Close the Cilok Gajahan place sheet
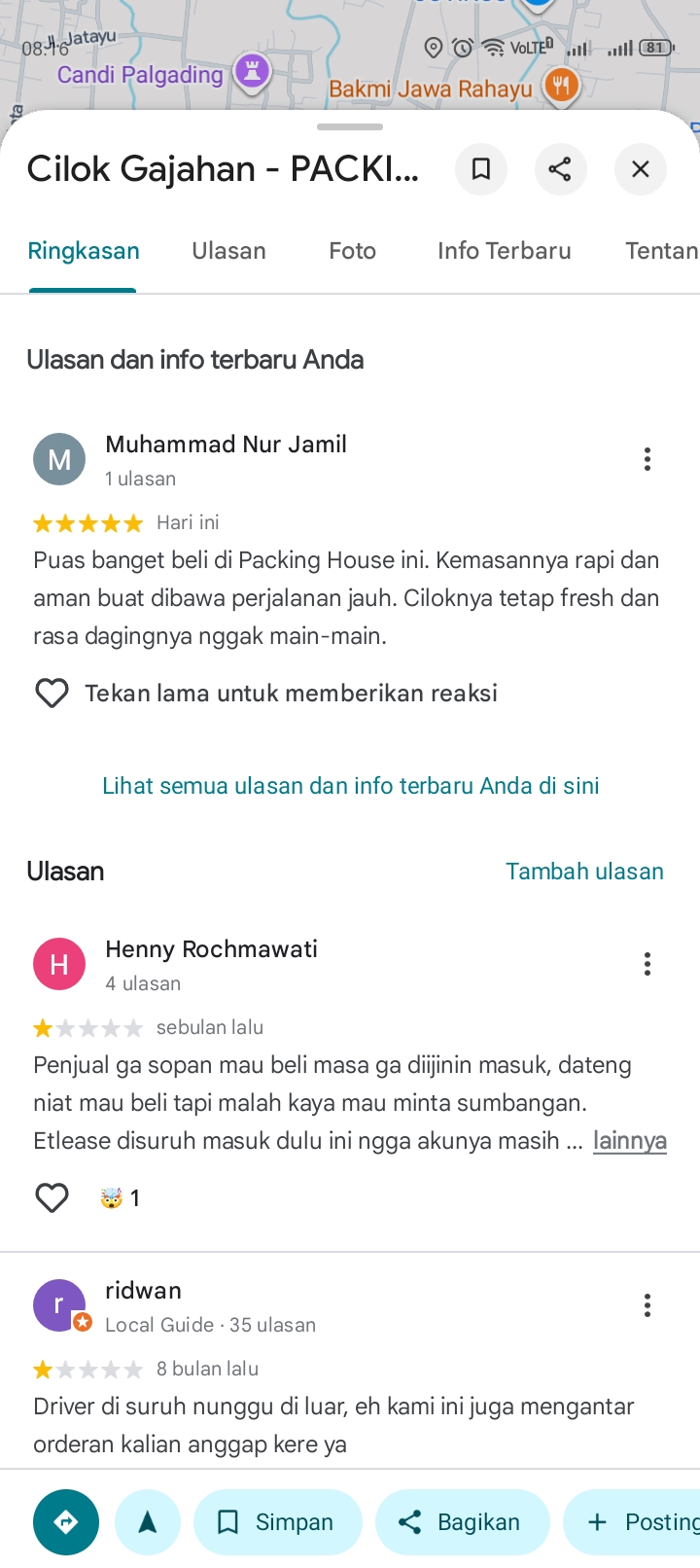Screen dimensions: 700x1568 tap(640, 169)
